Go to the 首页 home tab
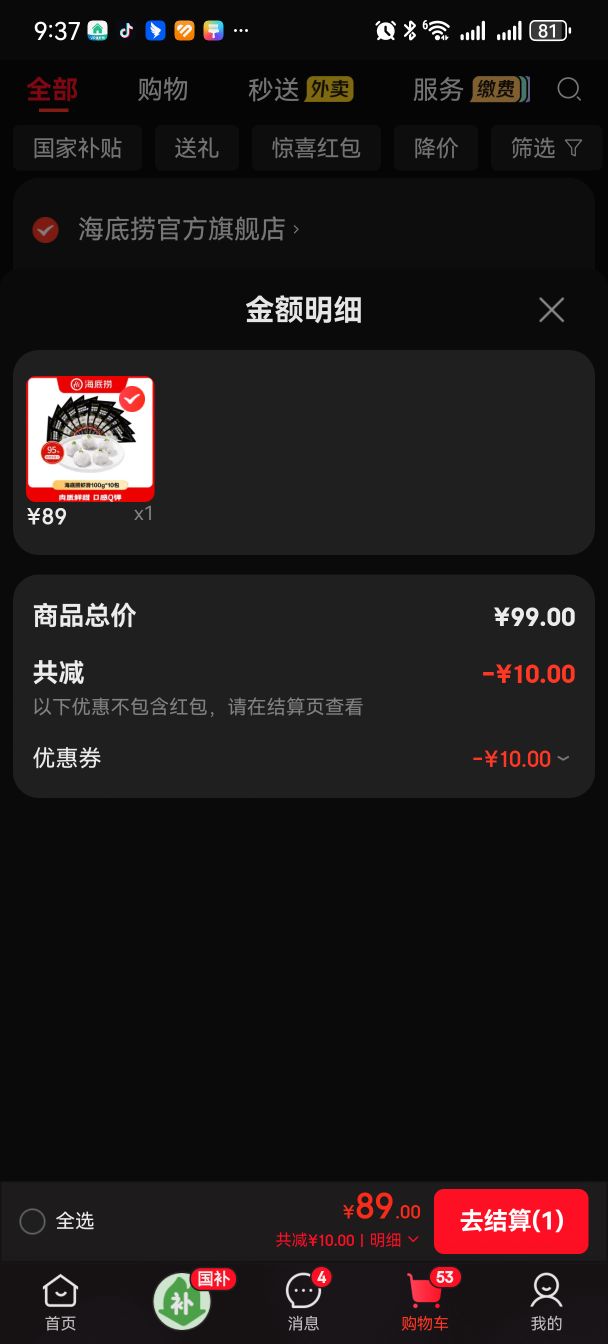This screenshot has width=608, height=1344. tap(60, 1303)
